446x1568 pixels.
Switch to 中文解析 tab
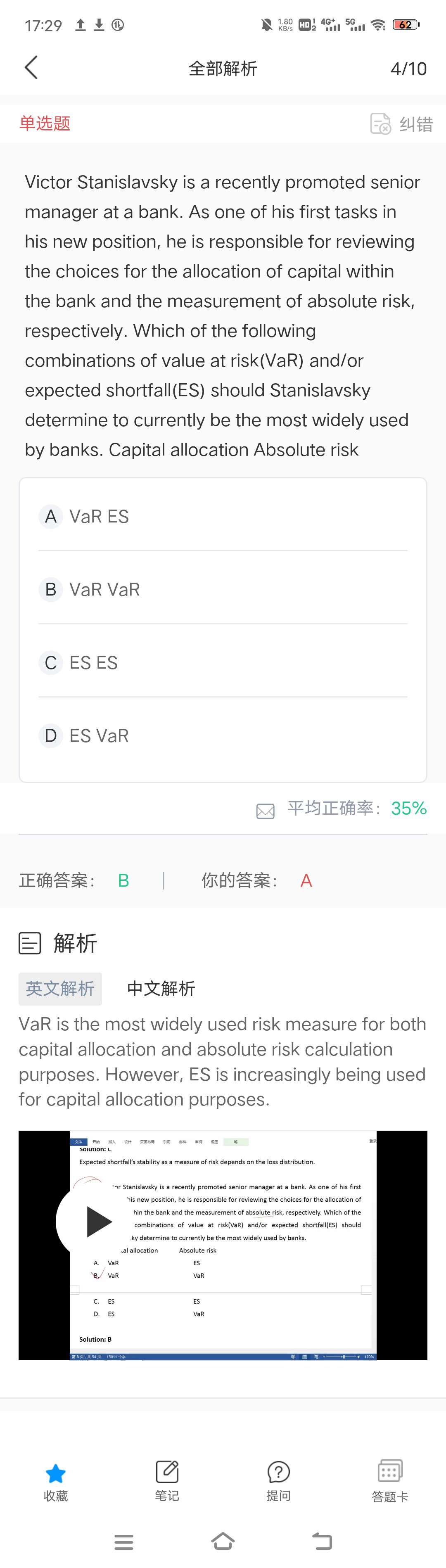coord(161,989)
